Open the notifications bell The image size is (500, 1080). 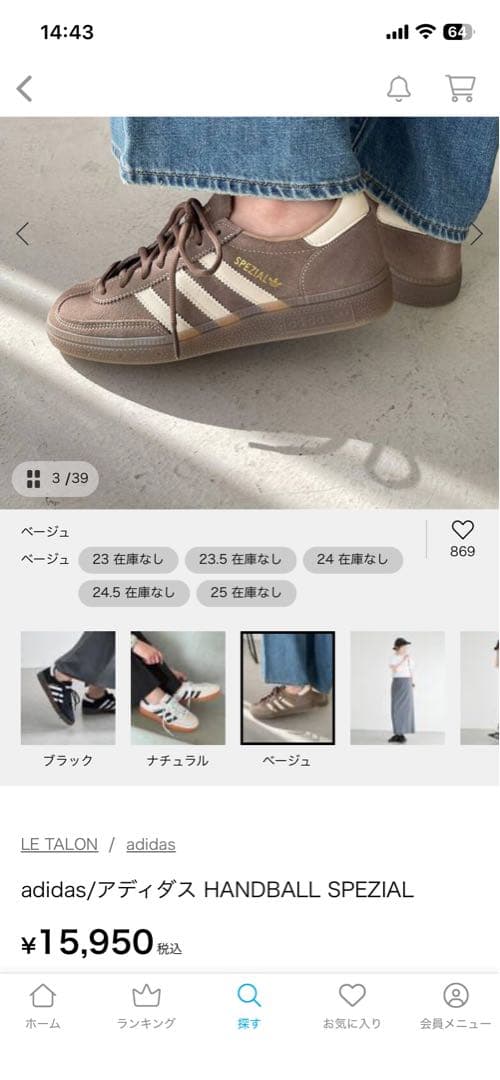399,89
